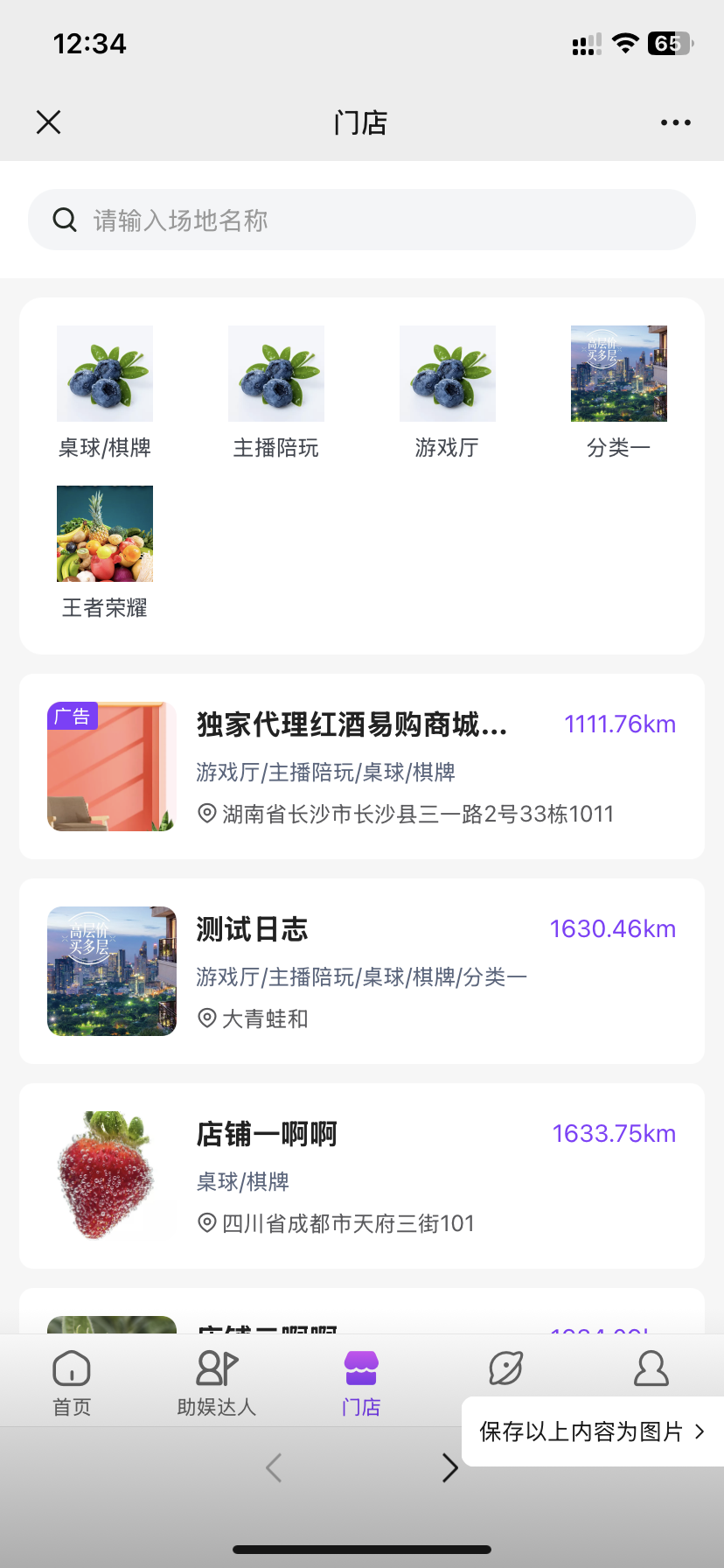
Task: Go back with the browser back arrow
Action: click(274, 1467)
